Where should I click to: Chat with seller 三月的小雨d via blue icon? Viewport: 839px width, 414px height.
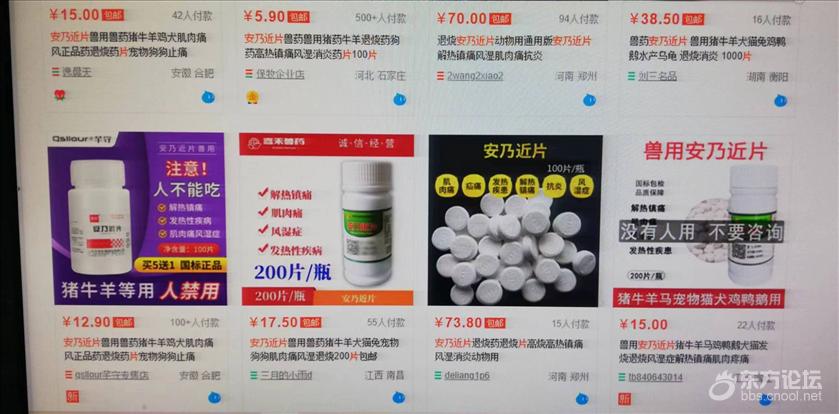tap(399, 397)
